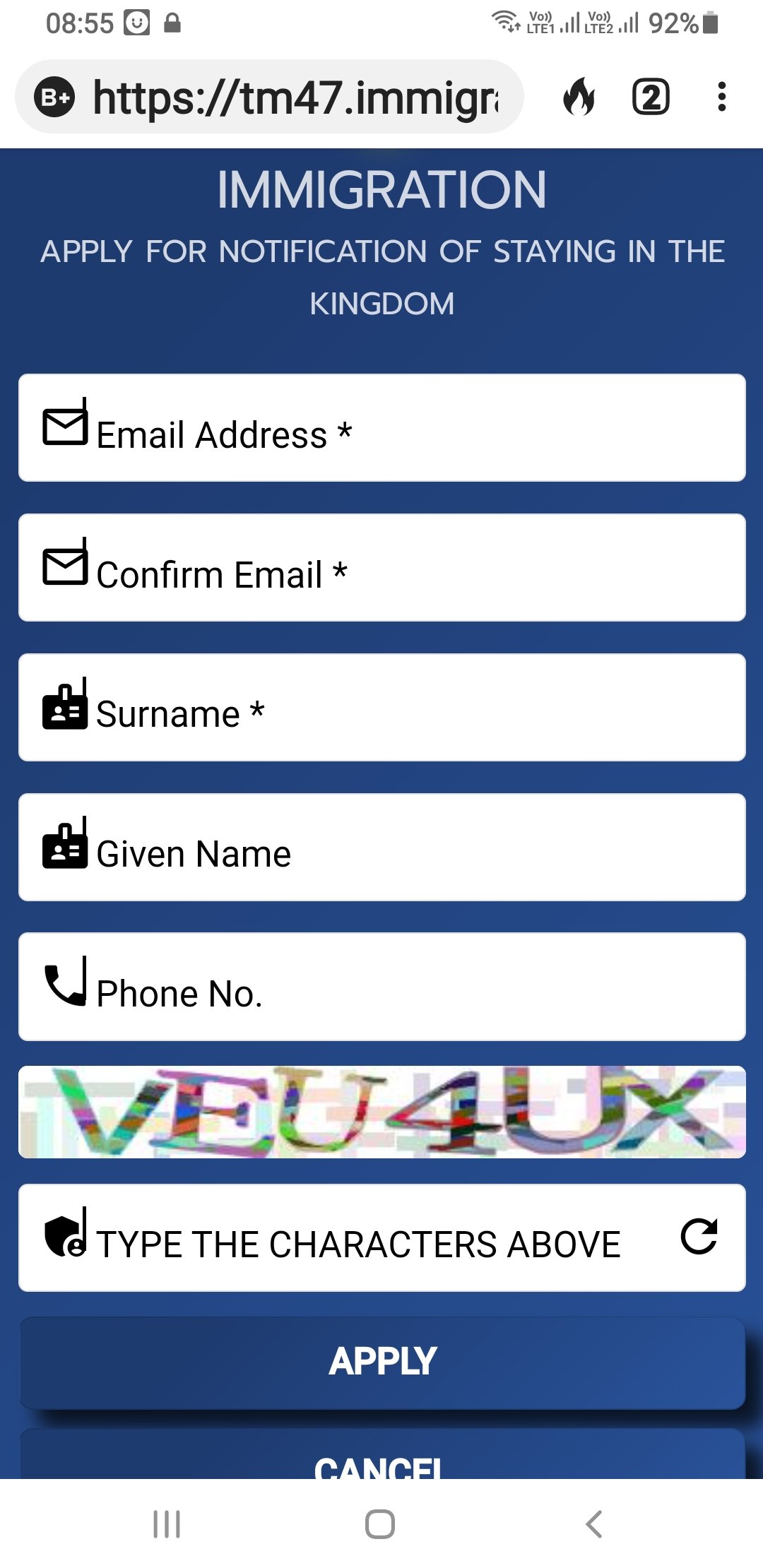Screen dimensions: 763x1568
Task: Submit the form with APPLY
Action: pyautogui.click(x=381, y=1362)
